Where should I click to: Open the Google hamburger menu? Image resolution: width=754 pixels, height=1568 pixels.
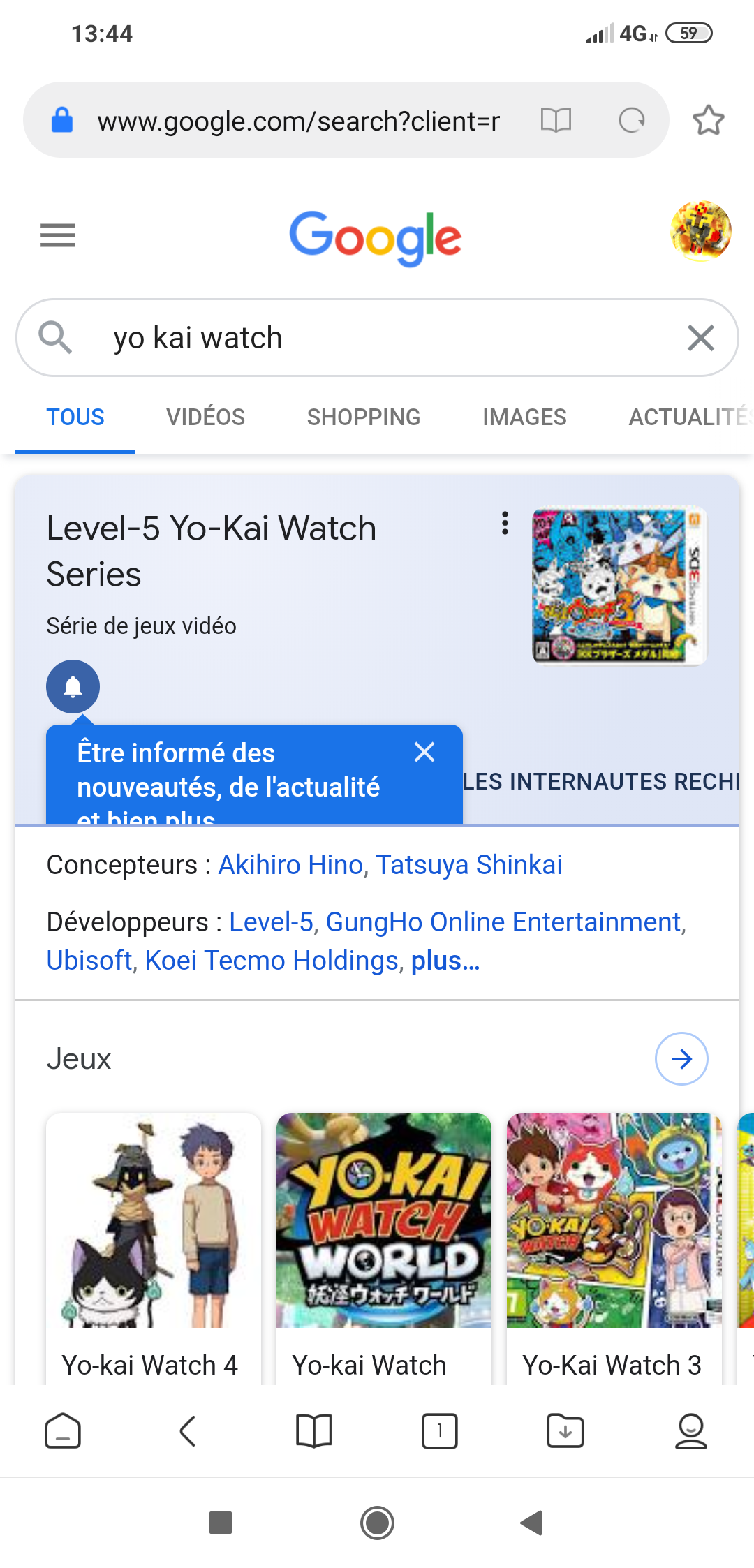pos(58,235)
